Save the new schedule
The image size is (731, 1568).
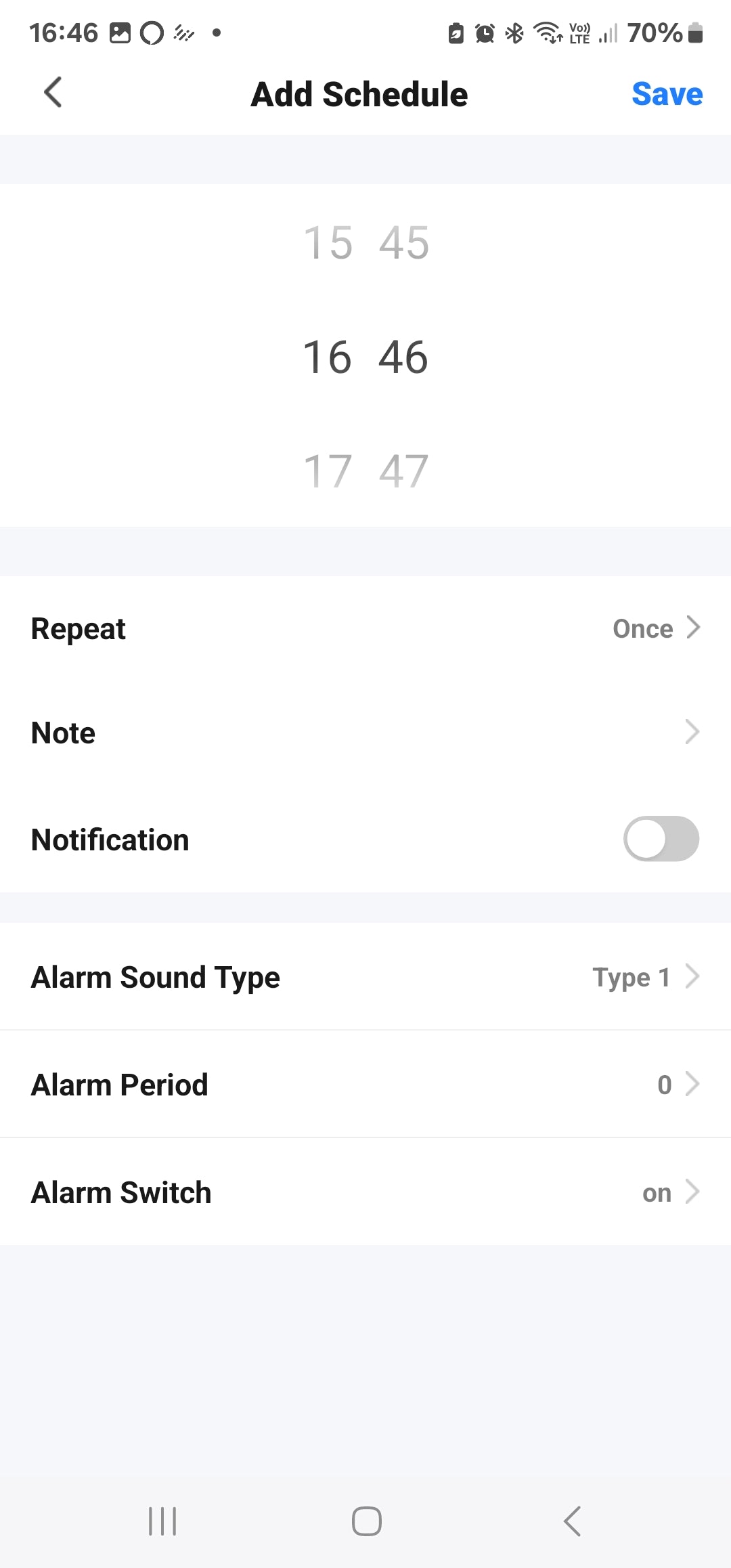coord(667,94)
